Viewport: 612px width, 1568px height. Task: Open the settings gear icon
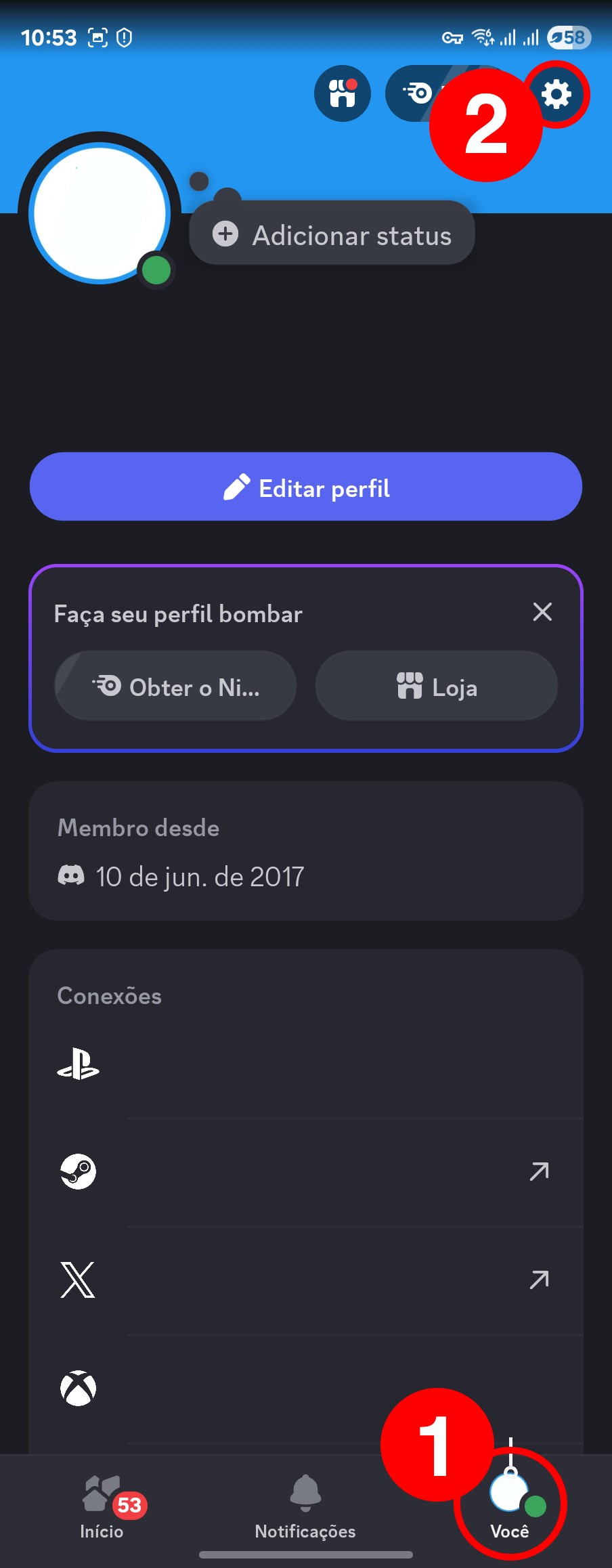[x=556, y=94]
